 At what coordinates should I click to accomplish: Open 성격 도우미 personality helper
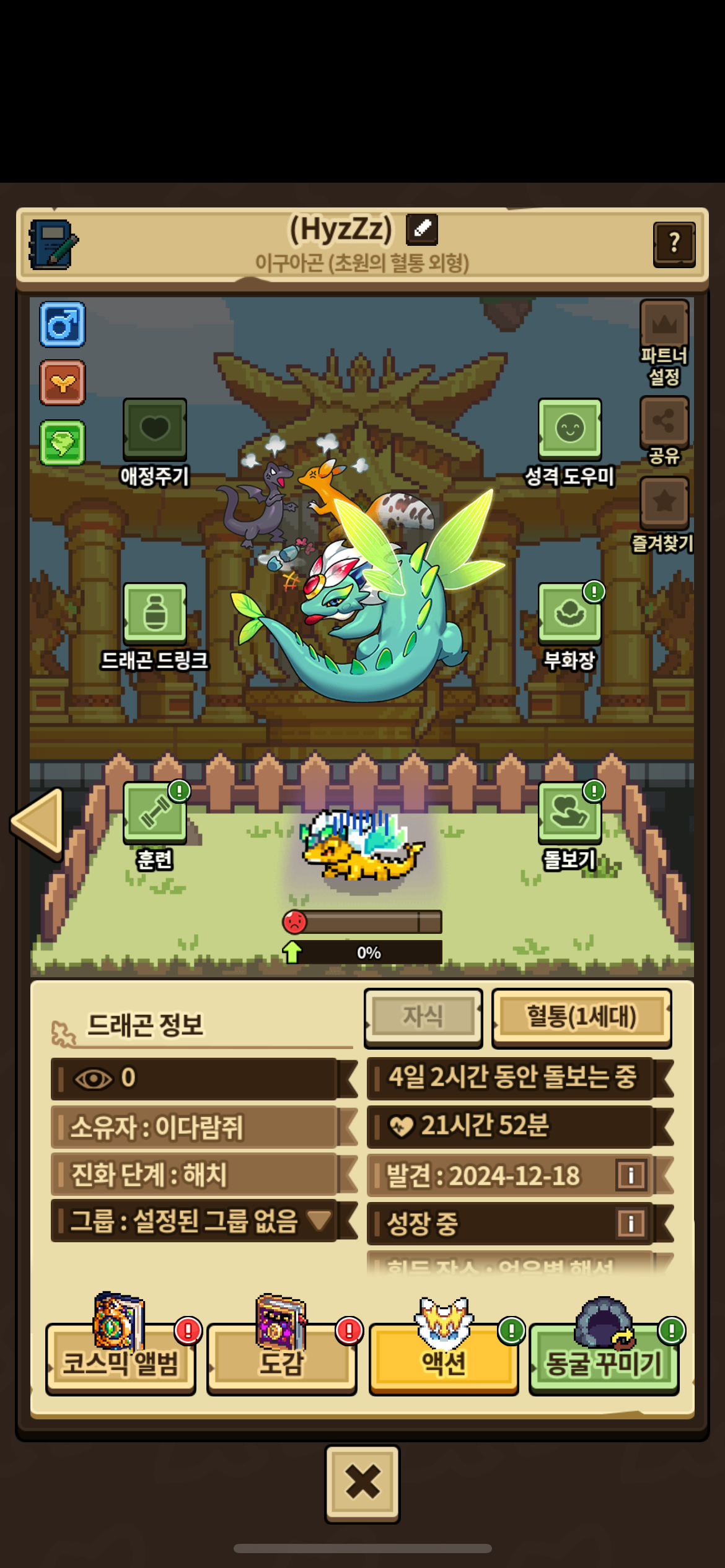[x=570, y=442]
